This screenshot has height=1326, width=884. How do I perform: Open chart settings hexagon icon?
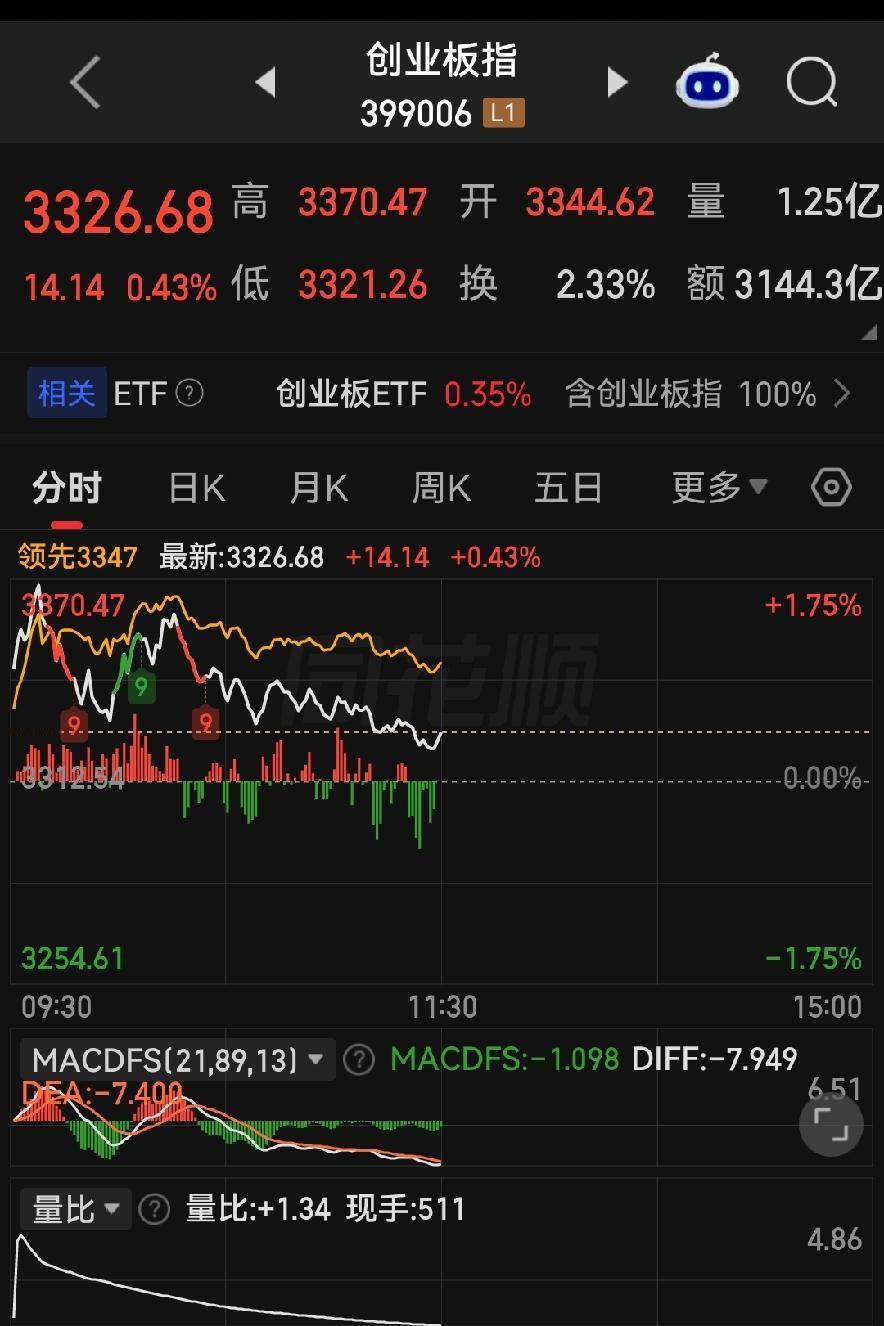pos(831,488)
